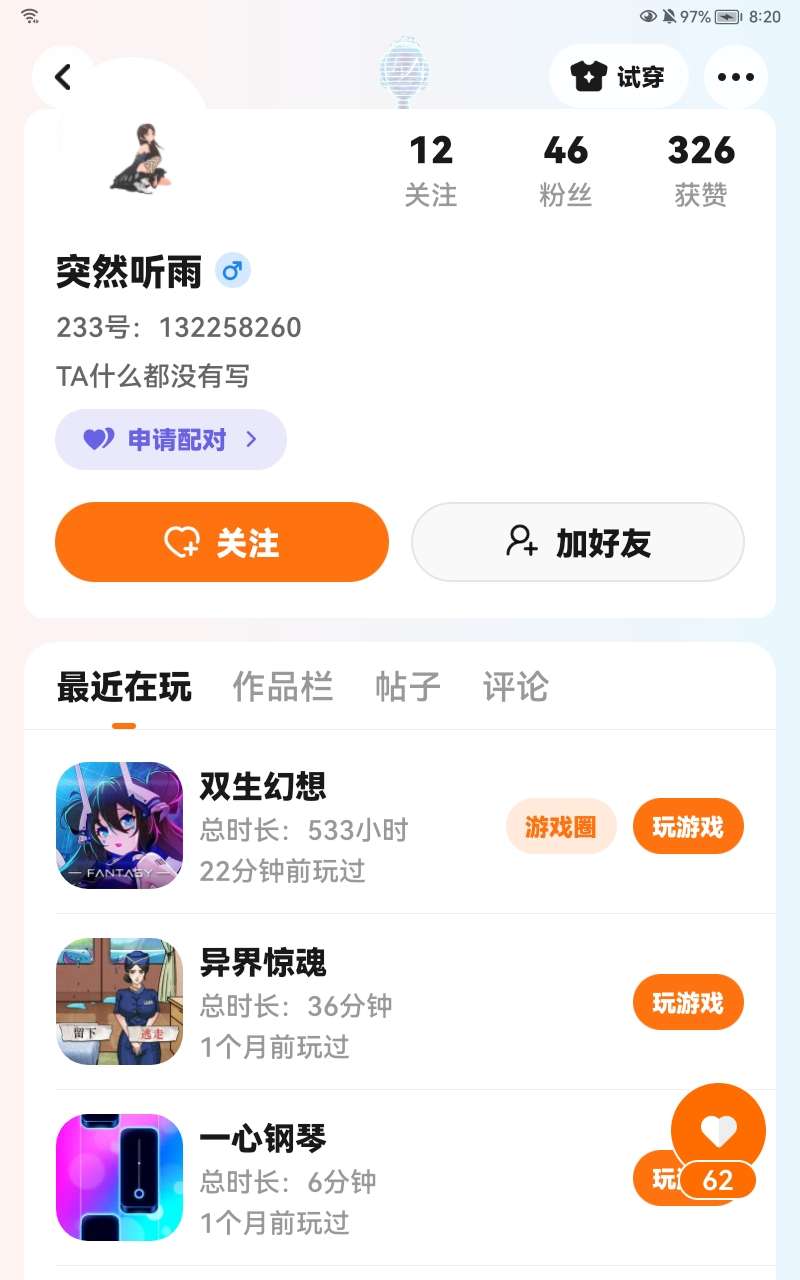The height and width of the screenshot is (1280, 800).
Task: Open the 双生幻想 game entry
Action: 264,787
